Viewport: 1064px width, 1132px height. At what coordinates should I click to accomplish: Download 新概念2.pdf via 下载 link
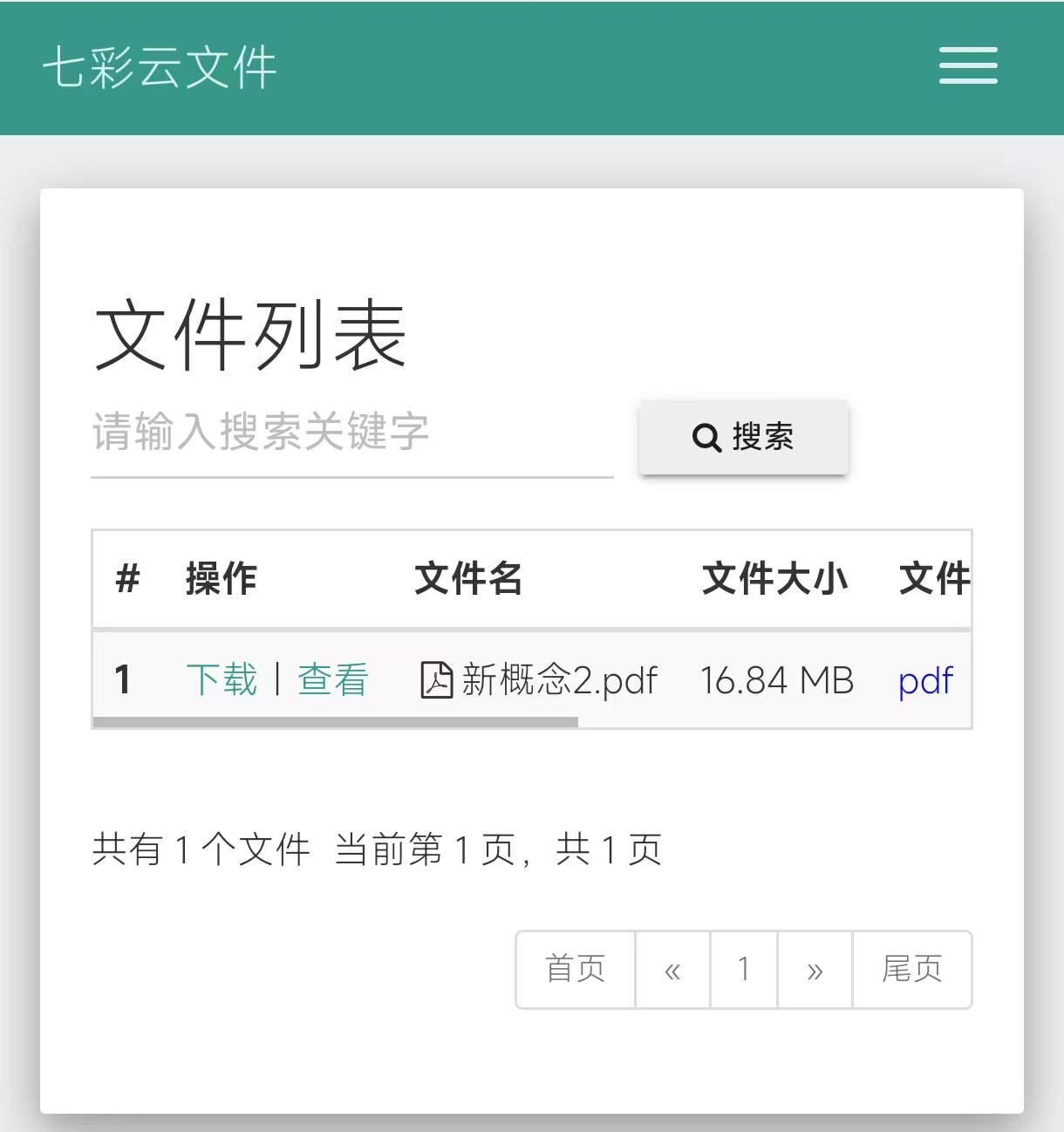coord(222,679)
